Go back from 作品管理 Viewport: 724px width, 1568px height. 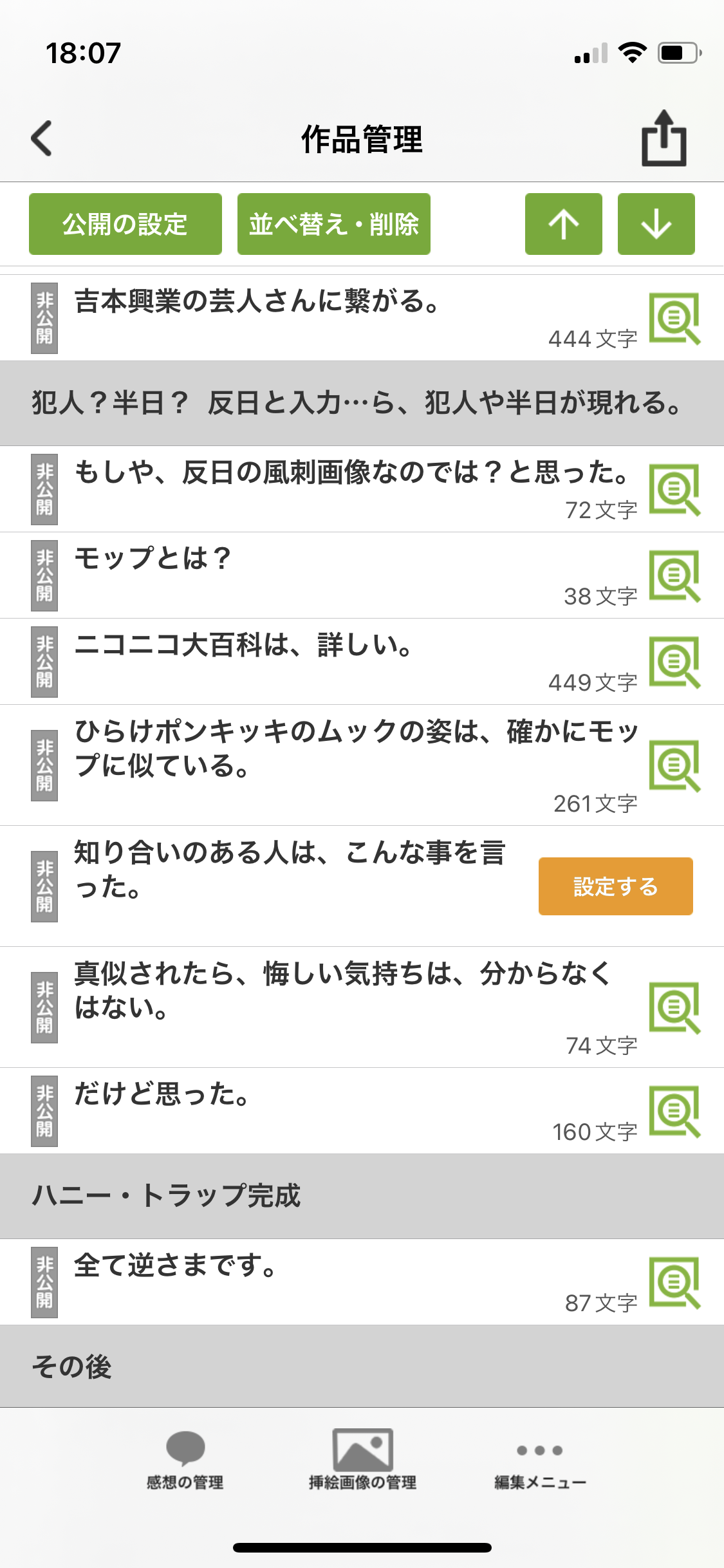[x=42, y=138]
